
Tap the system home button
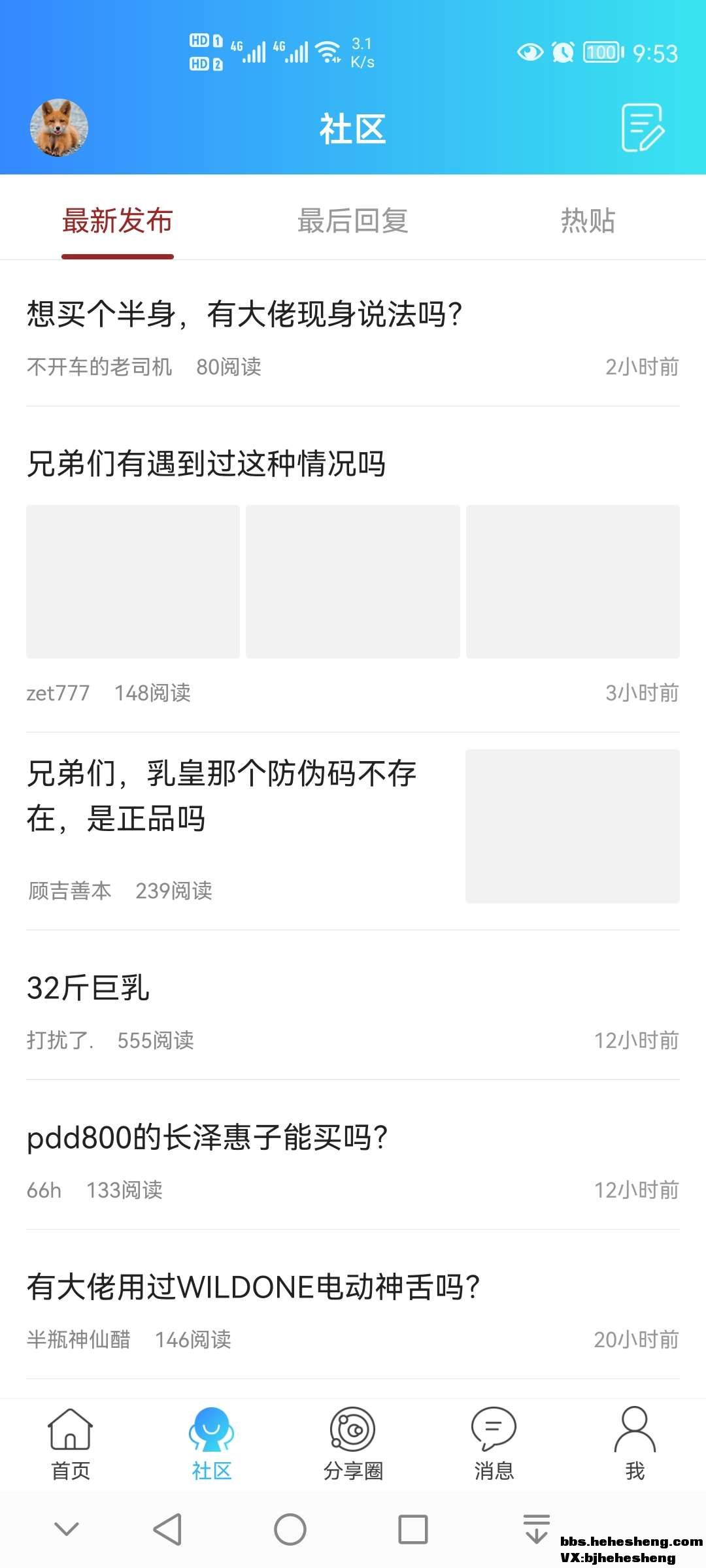290,1529
